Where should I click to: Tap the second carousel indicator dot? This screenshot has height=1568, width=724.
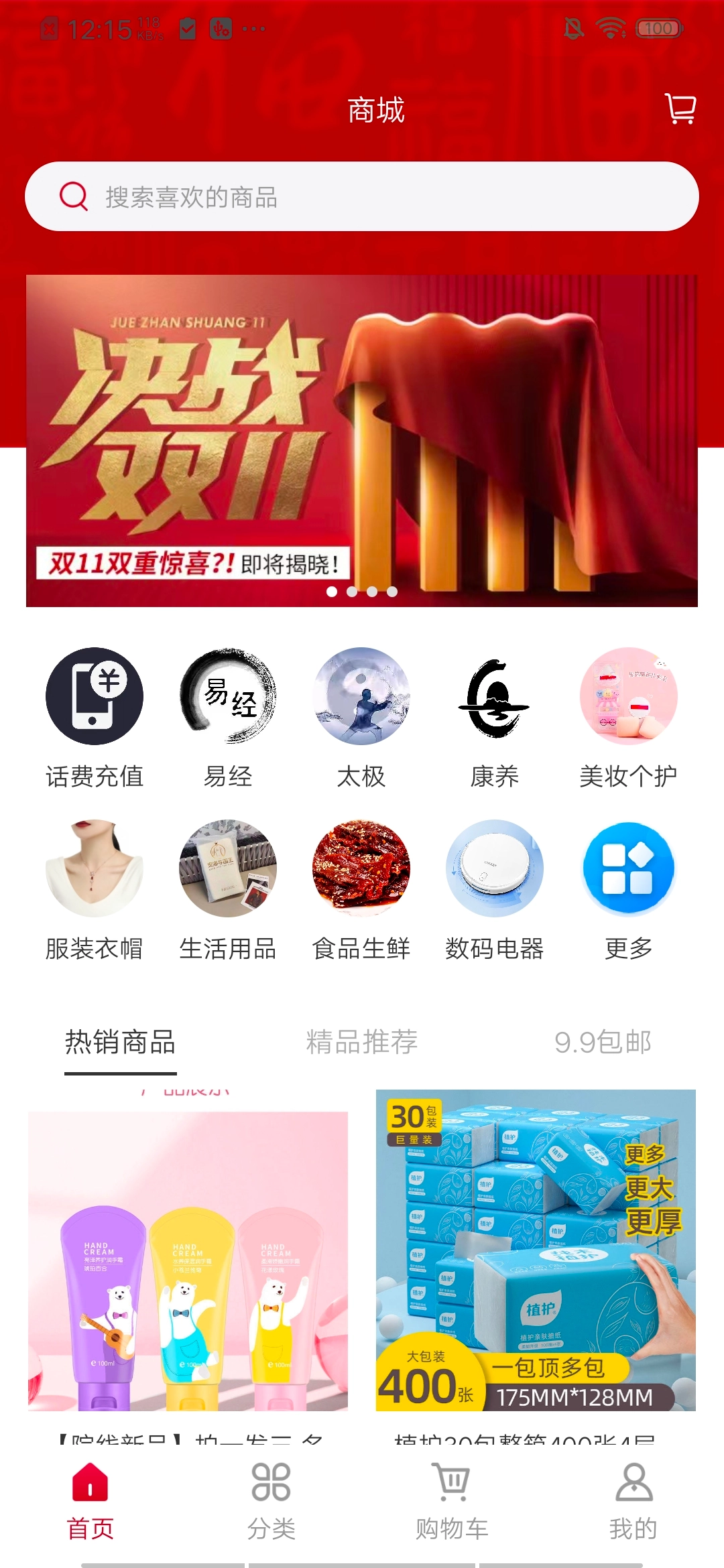tap(351, 592)
